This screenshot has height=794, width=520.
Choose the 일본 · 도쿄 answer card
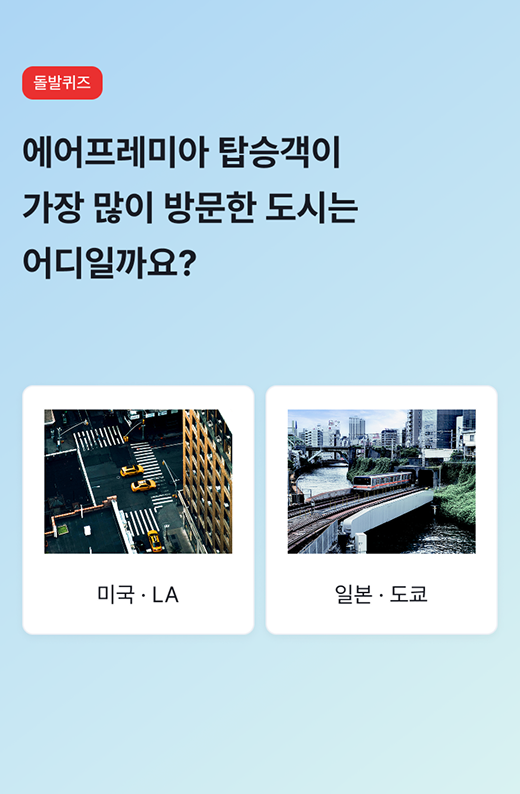pyautogui.click(x=381, y=509)
